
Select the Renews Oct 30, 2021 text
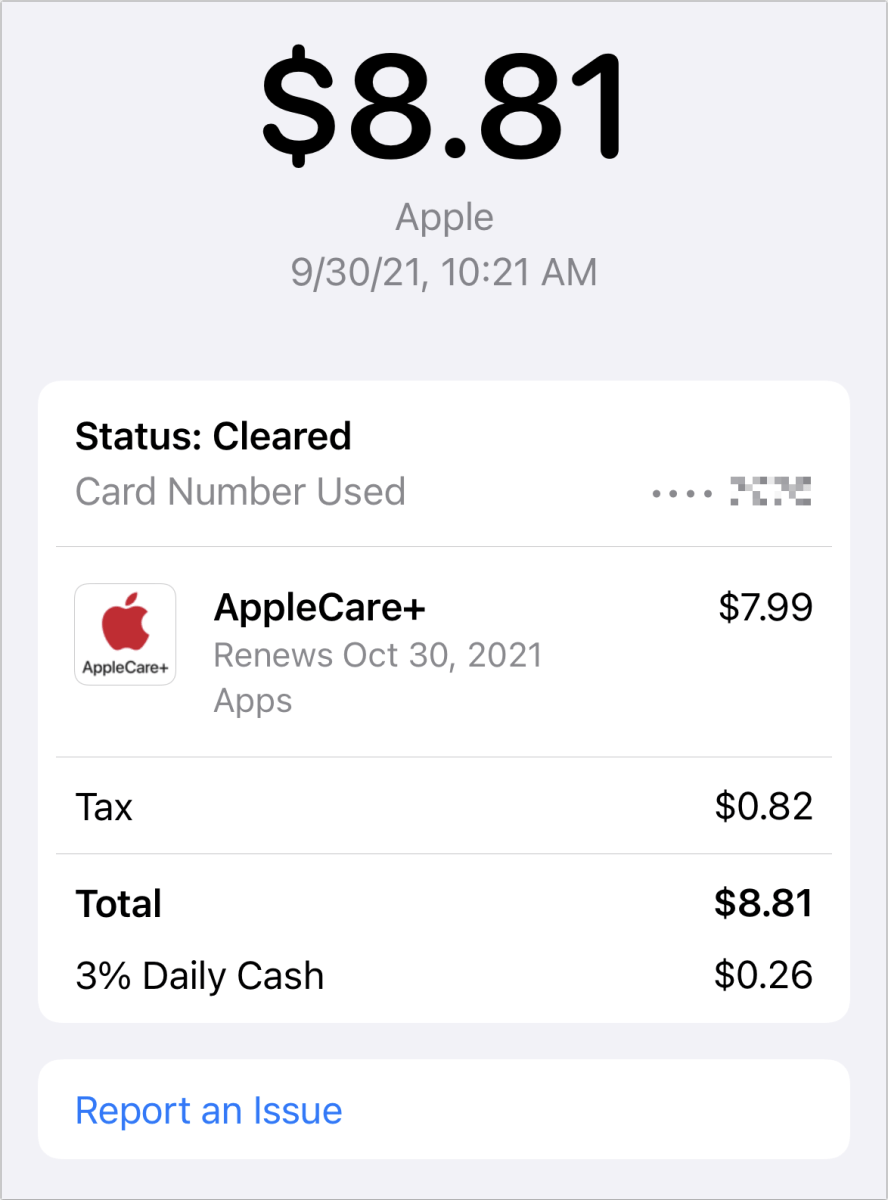[378, 655]
